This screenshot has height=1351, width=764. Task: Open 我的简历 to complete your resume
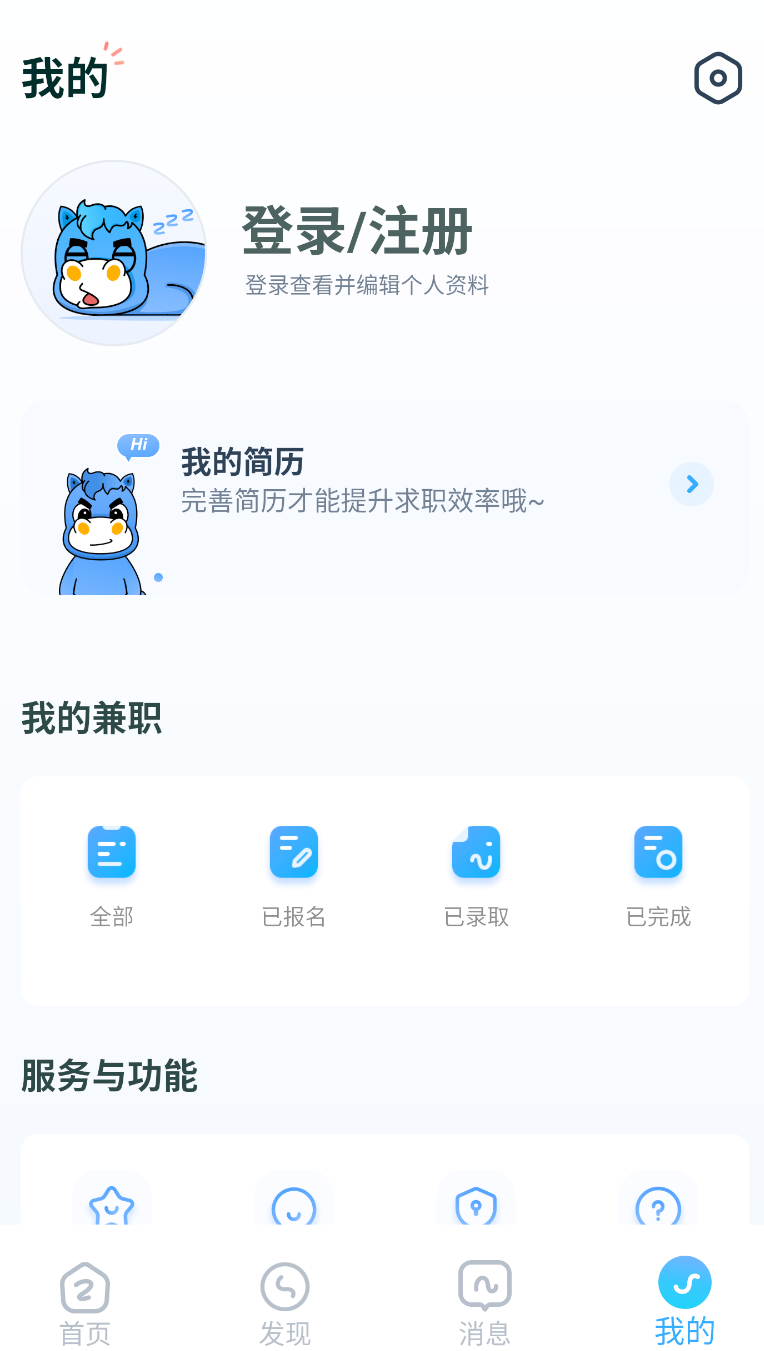click(243, 462)
